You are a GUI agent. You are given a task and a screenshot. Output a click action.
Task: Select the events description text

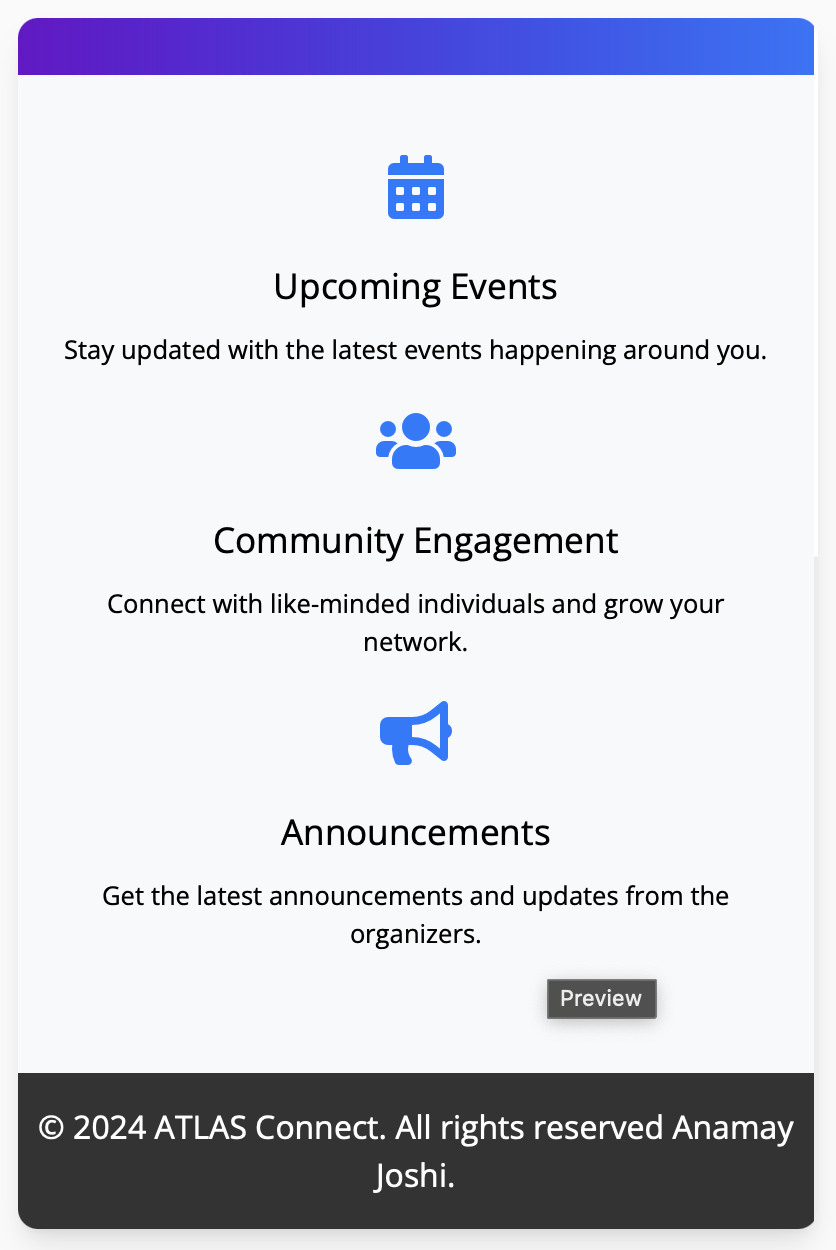[416, 350]
